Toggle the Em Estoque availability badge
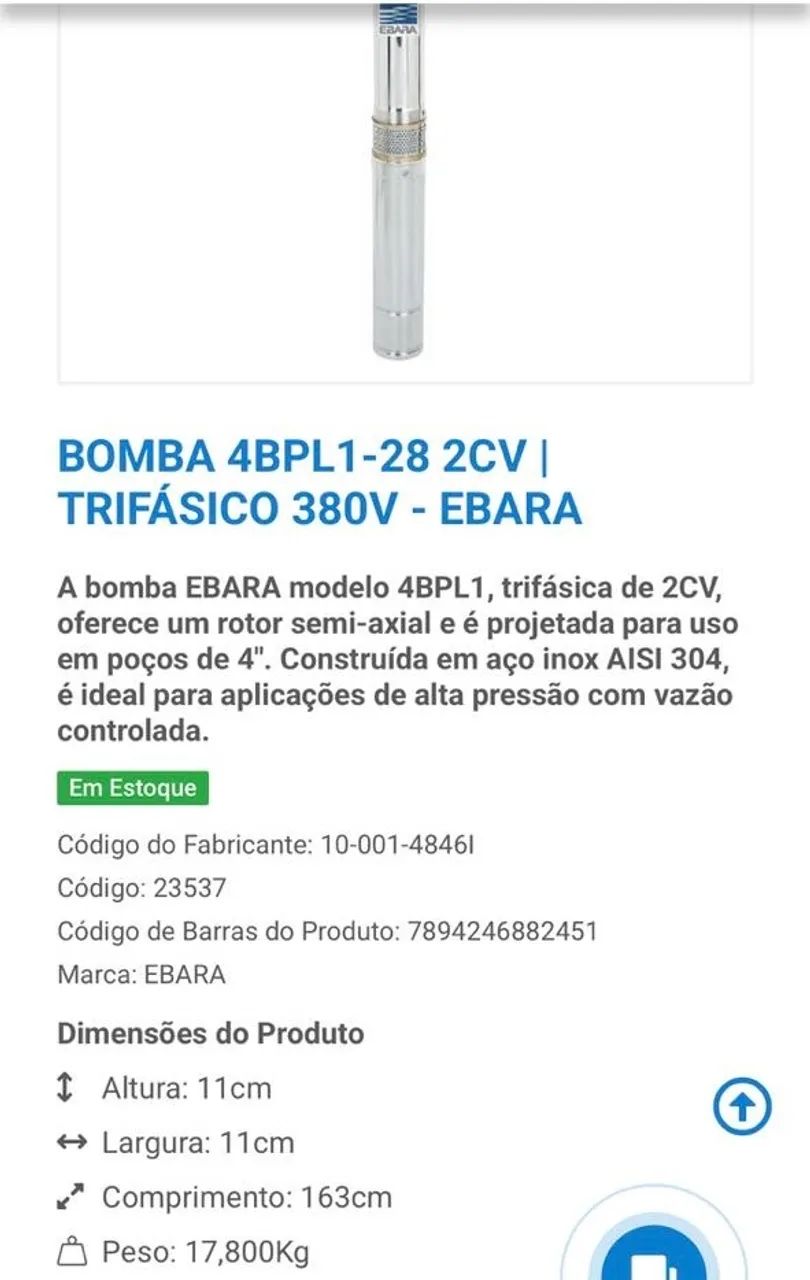The height and width of the screenshot is (1280, 810). click(132, 787)
